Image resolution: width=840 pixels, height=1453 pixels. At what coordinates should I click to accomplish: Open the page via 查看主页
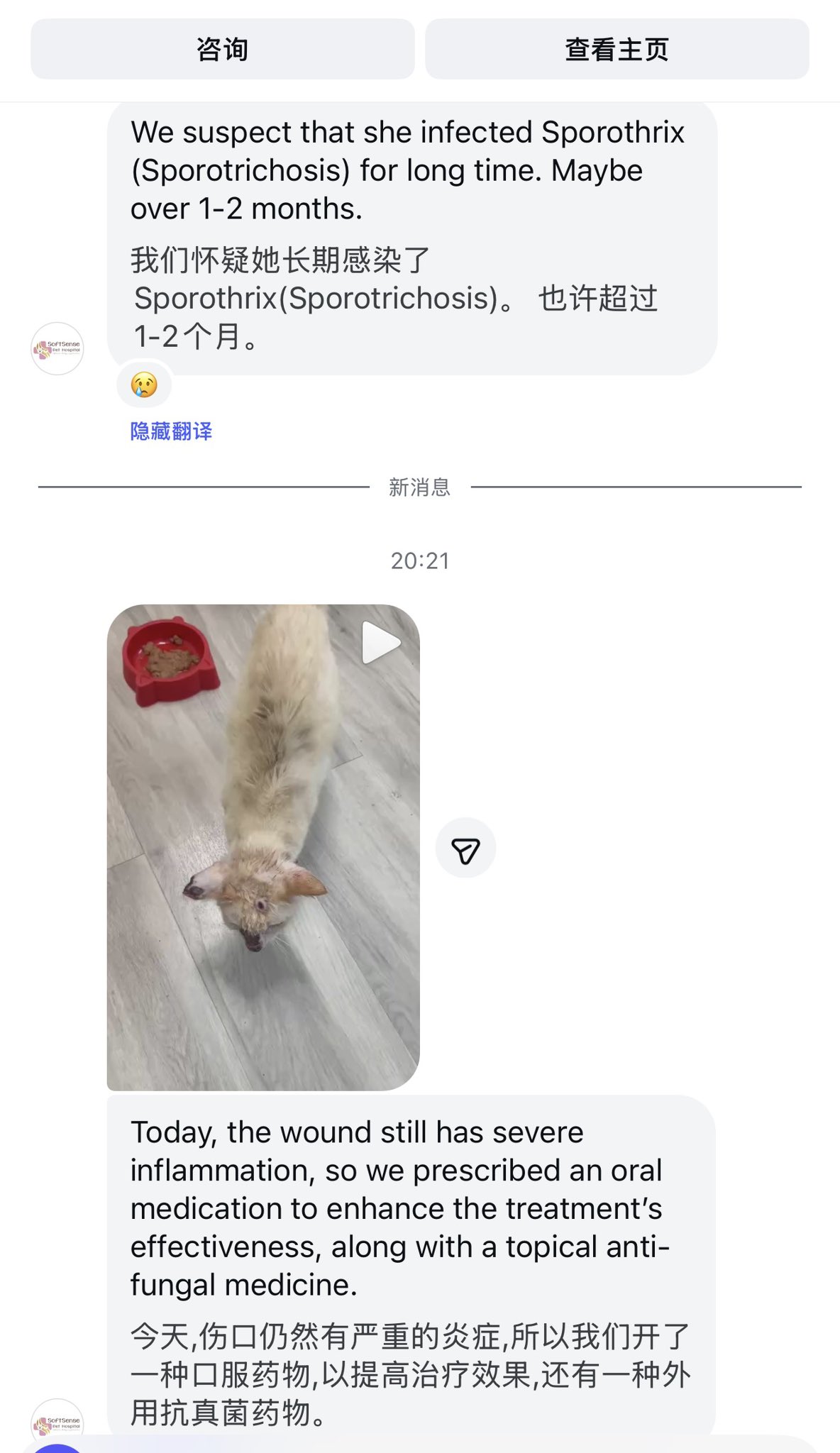pos(617,50)
